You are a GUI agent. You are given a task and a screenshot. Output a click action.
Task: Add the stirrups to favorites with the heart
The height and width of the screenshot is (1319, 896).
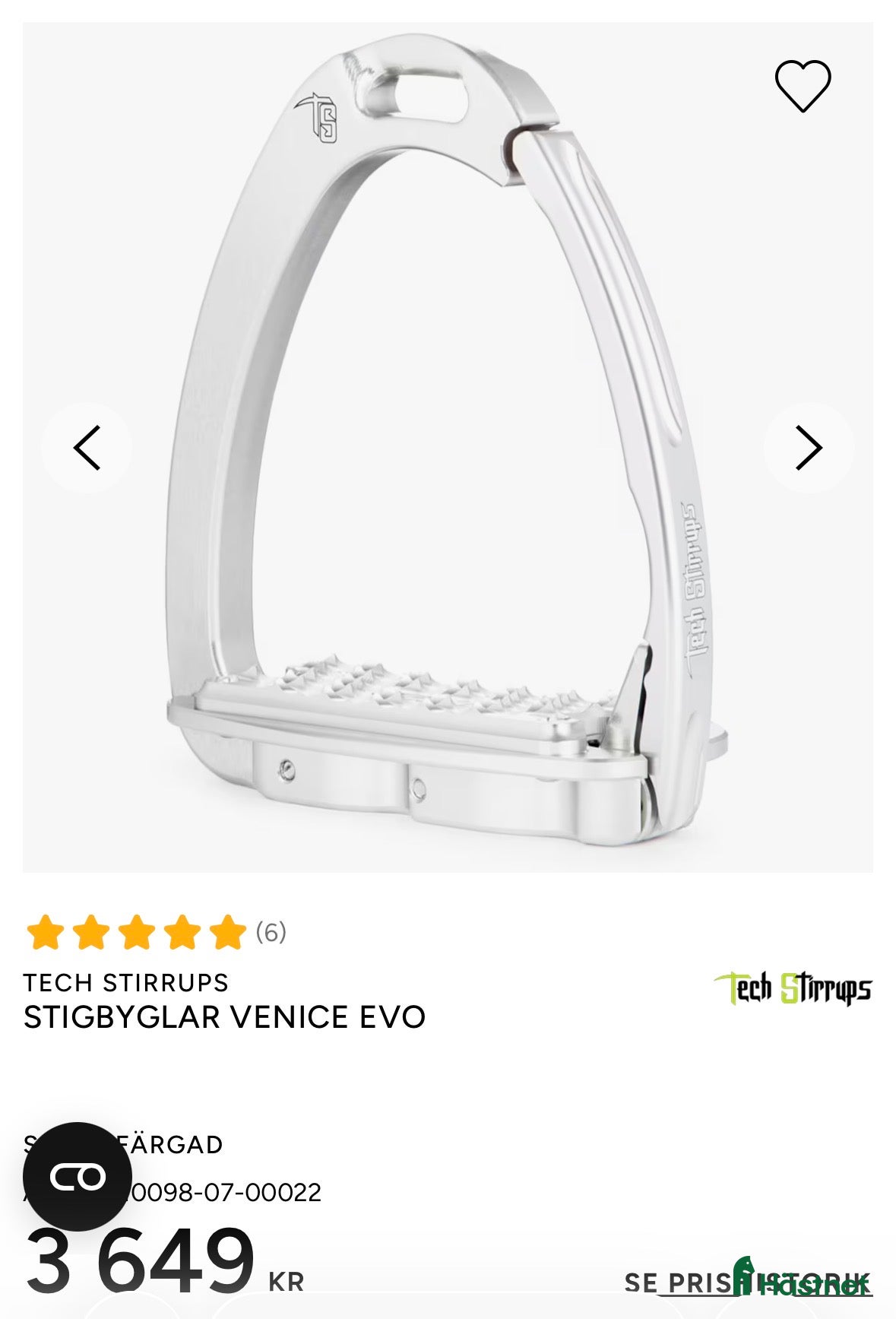803,85
